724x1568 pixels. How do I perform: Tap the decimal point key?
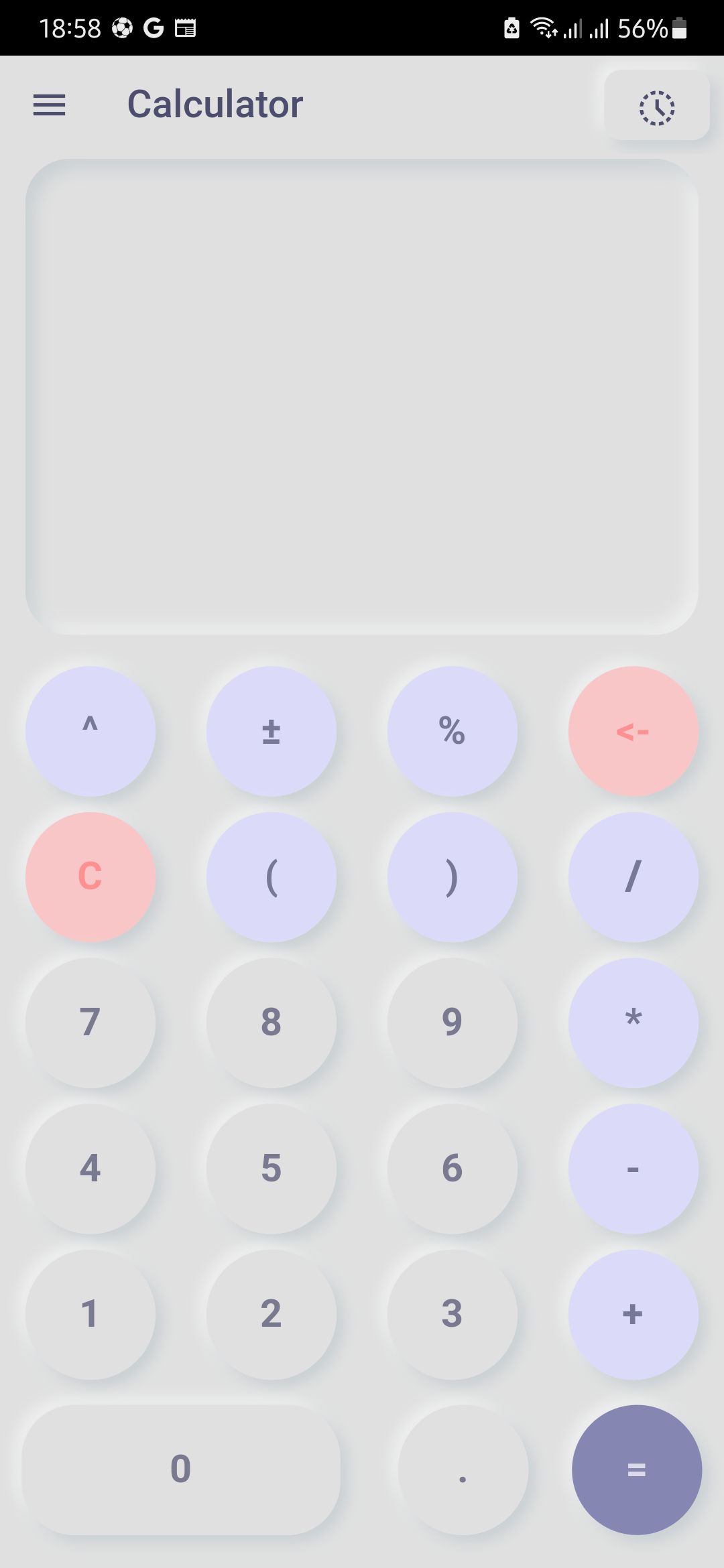point(462,1469)
